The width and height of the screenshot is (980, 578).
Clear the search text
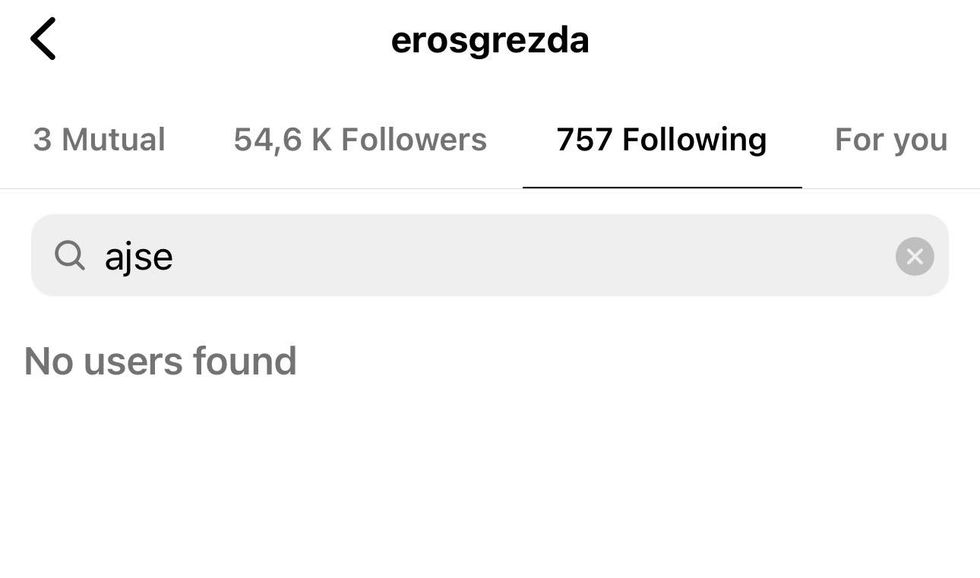(x=914, y=257)
